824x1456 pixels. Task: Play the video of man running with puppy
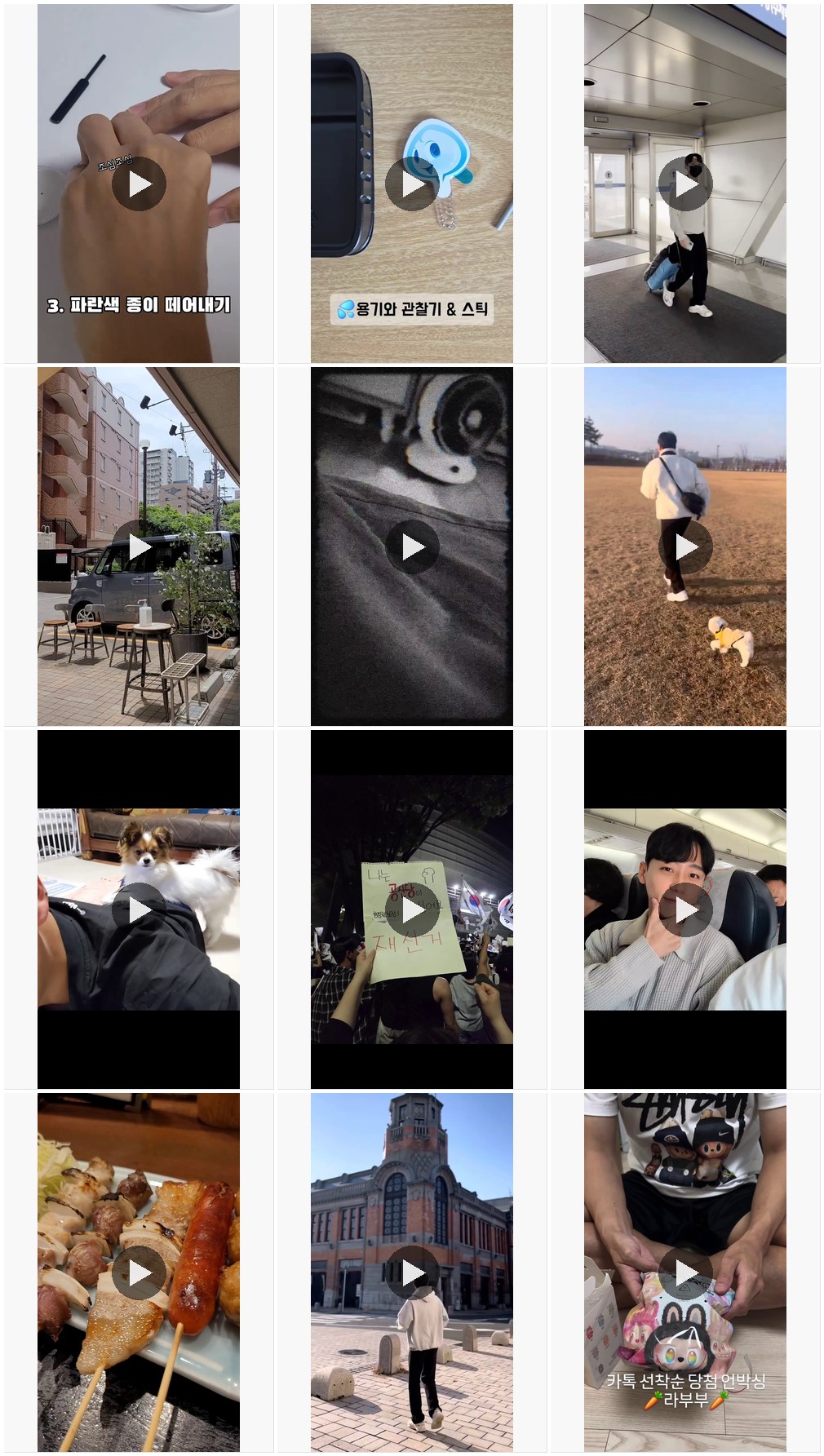coord(685,547)
